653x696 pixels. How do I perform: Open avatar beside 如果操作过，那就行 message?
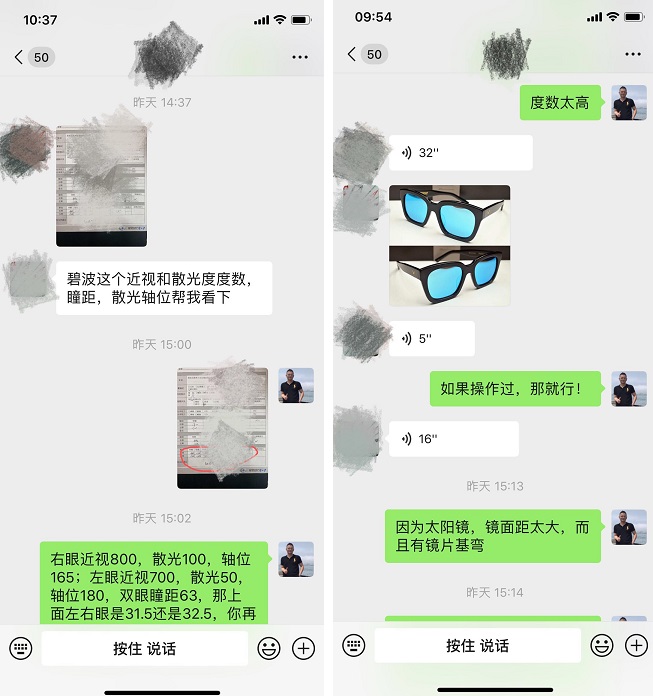tap(628, 388)
